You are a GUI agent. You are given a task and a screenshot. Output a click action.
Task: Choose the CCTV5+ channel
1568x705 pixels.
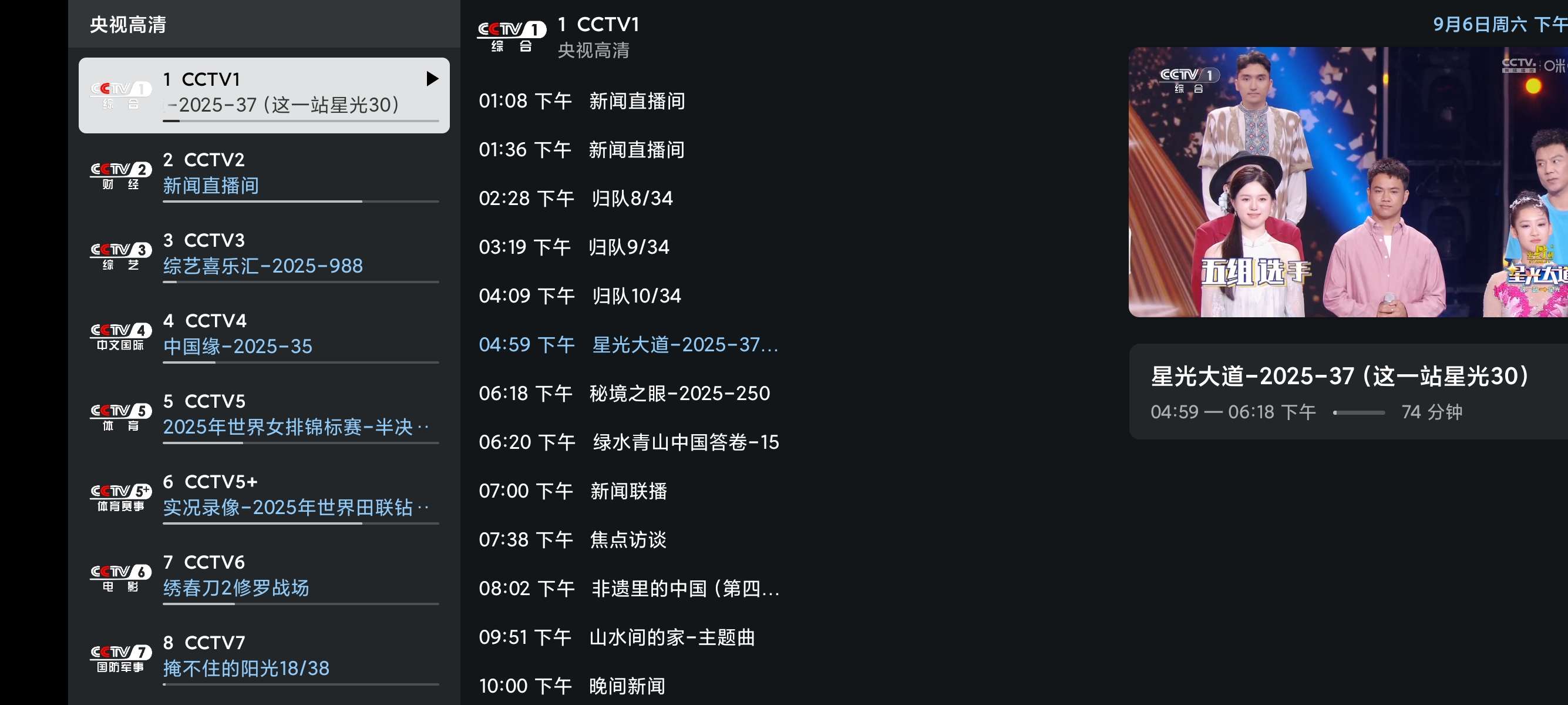(264, 496)
